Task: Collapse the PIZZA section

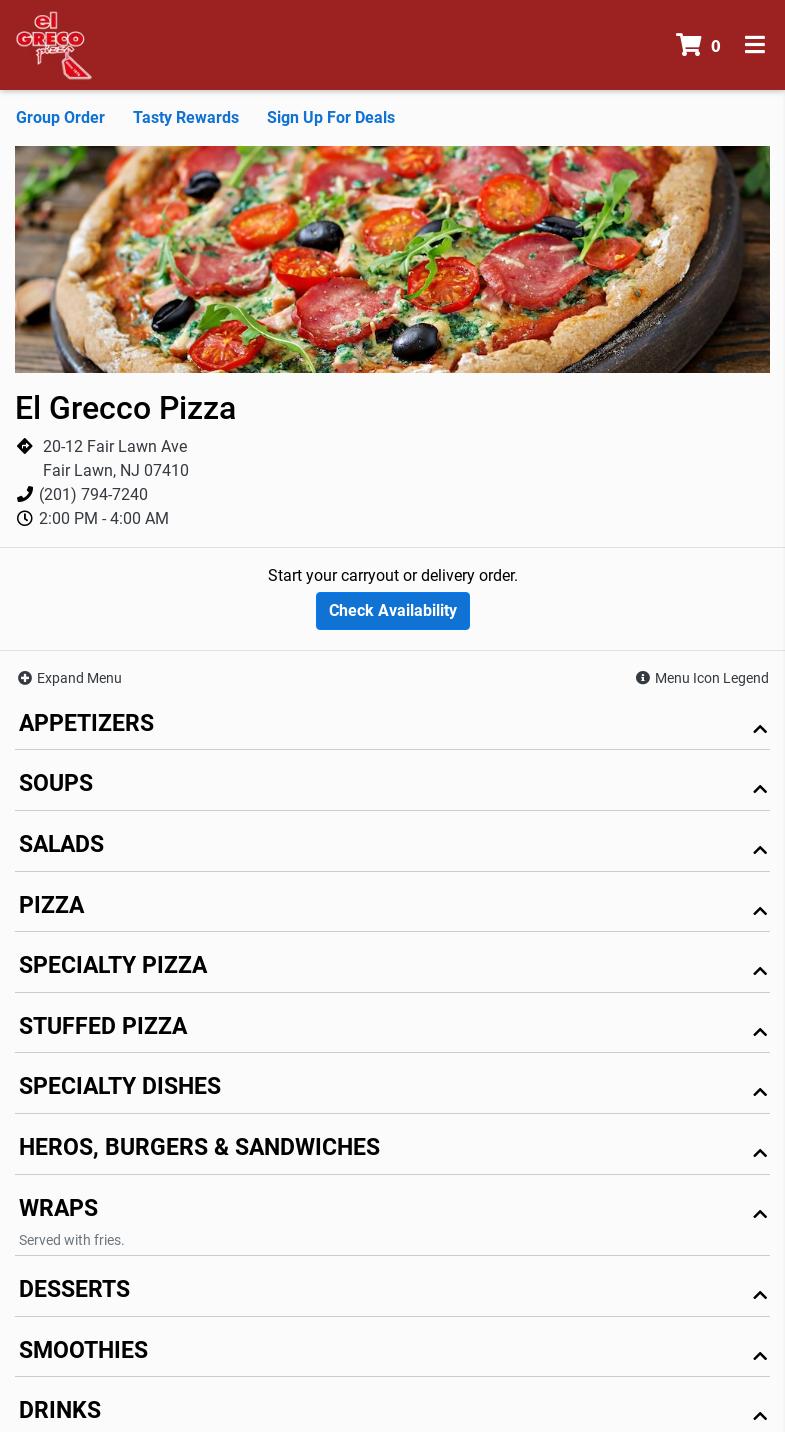Action: click(760, 911)
